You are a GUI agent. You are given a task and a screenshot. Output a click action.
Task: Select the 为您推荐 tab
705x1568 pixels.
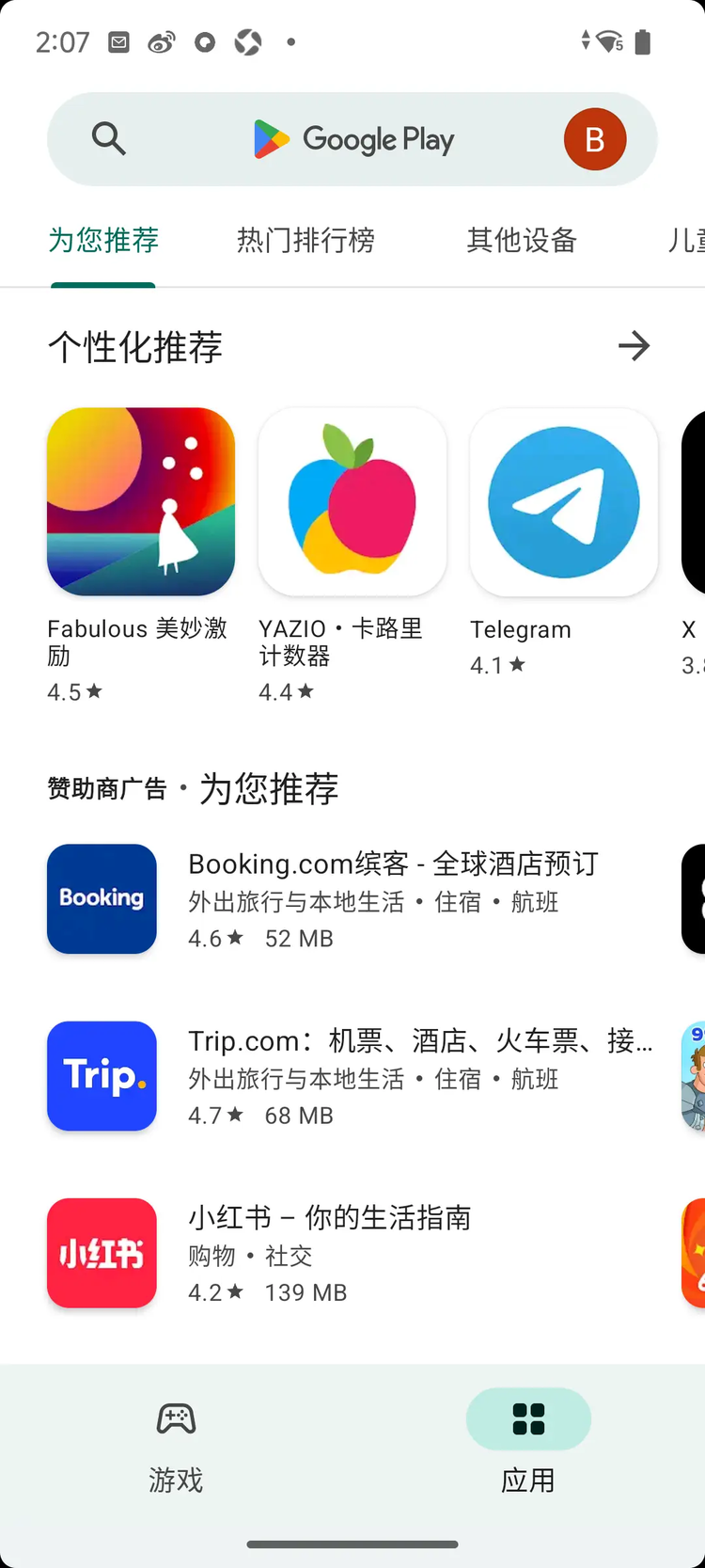click(x=103, y=241)
